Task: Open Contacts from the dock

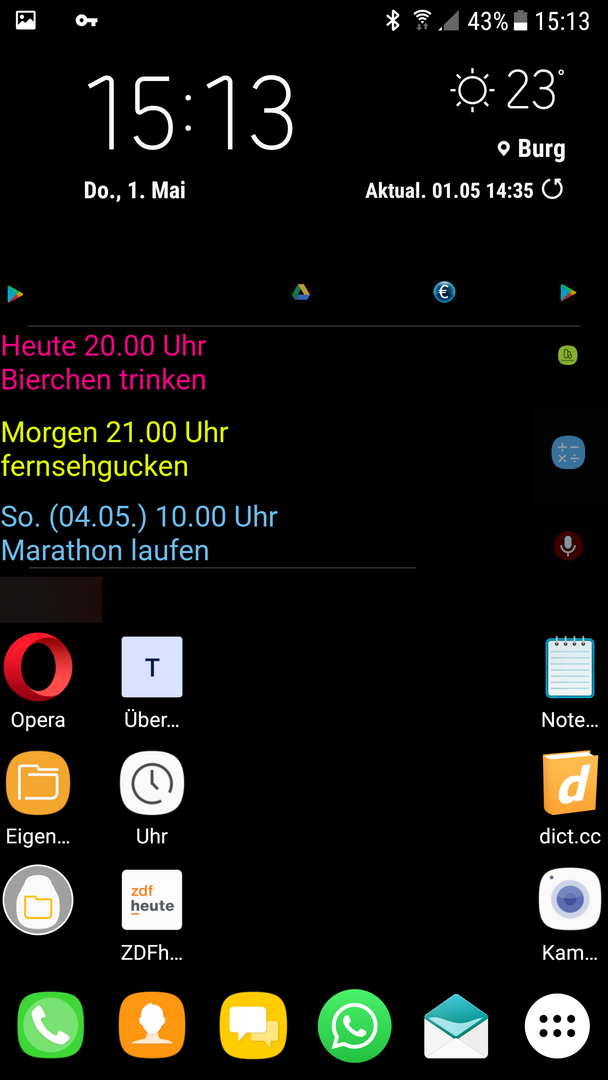Action: click(x=152, y=1025)
